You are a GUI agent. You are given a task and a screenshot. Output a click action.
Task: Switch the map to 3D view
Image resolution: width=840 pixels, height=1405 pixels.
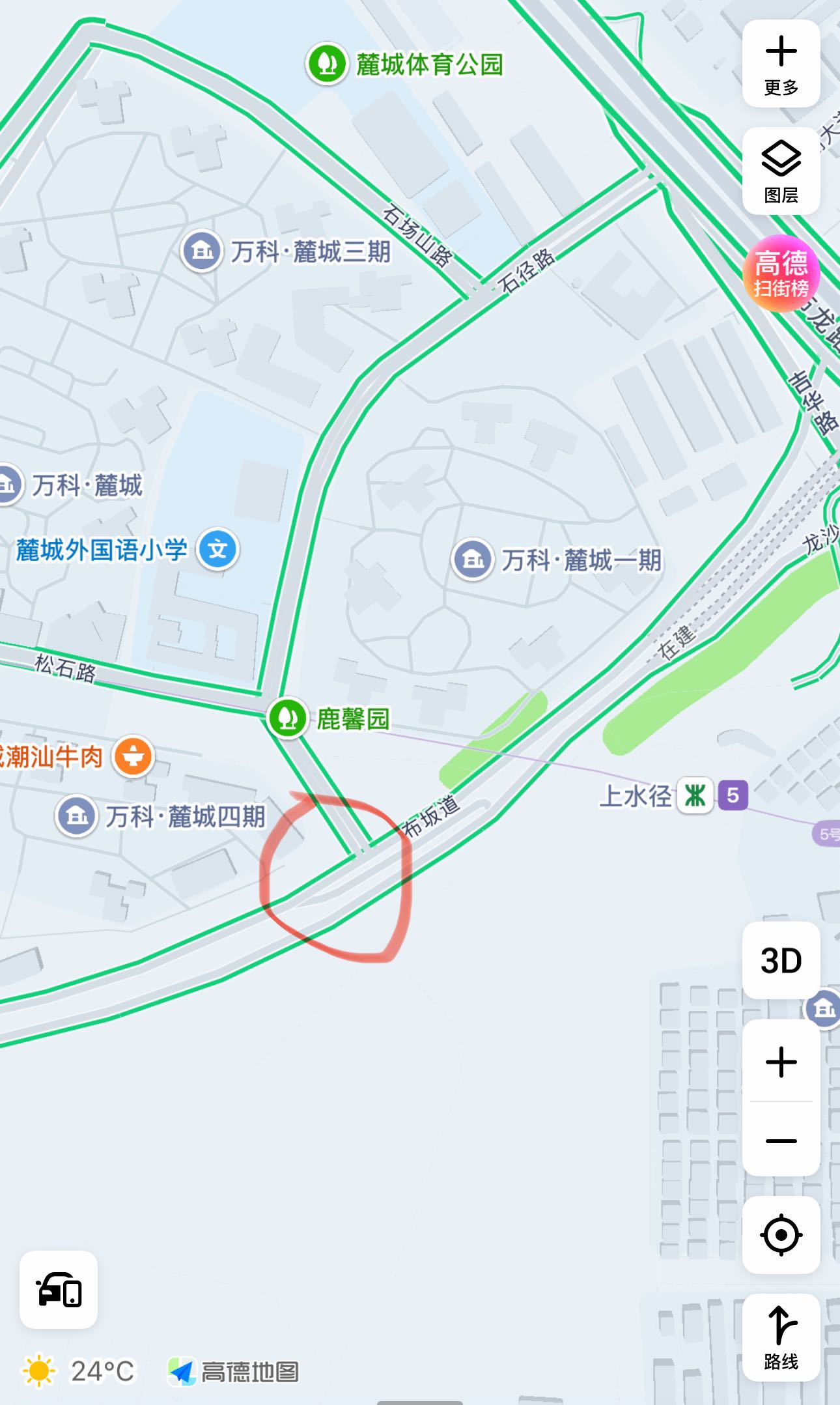781,961
